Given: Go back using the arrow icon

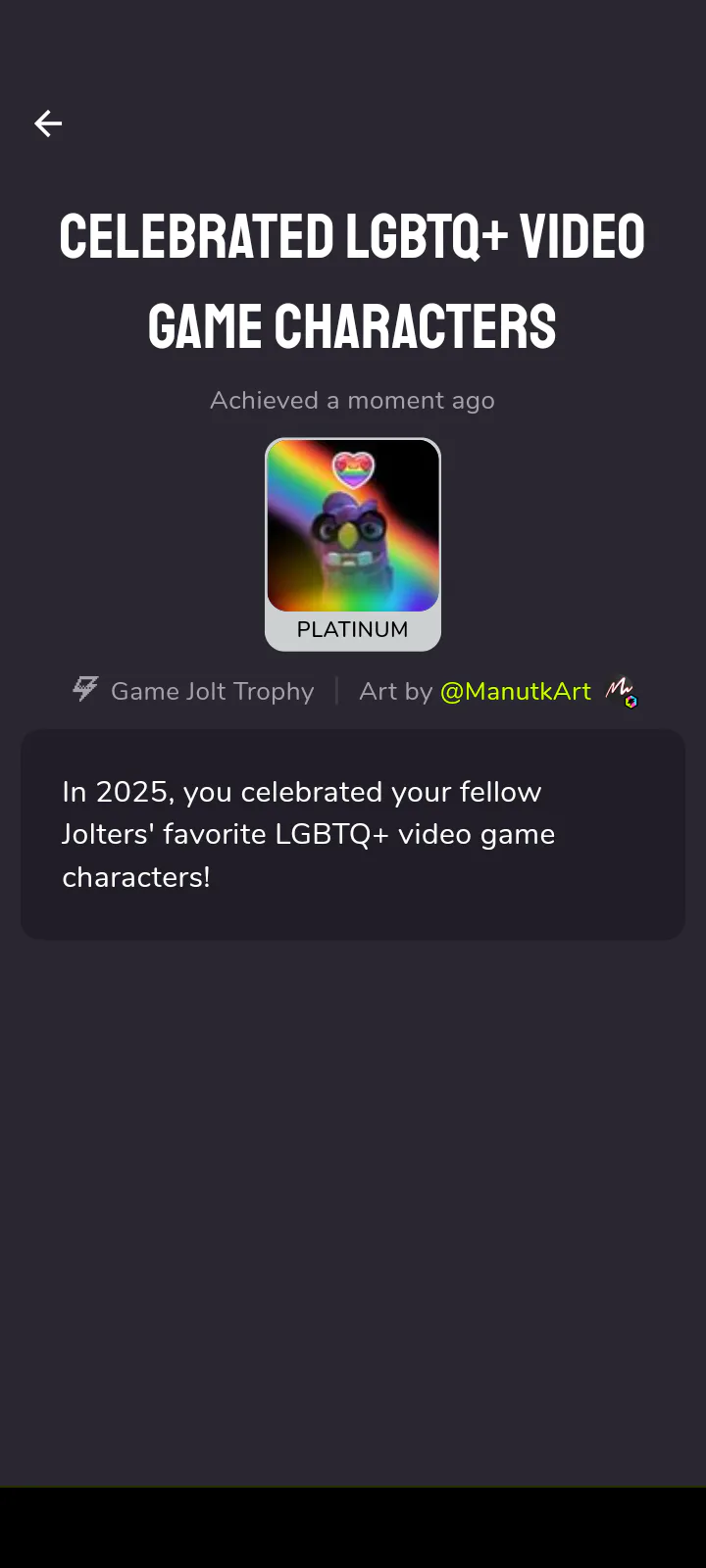Looking at the screenshot, I should 48,123.
